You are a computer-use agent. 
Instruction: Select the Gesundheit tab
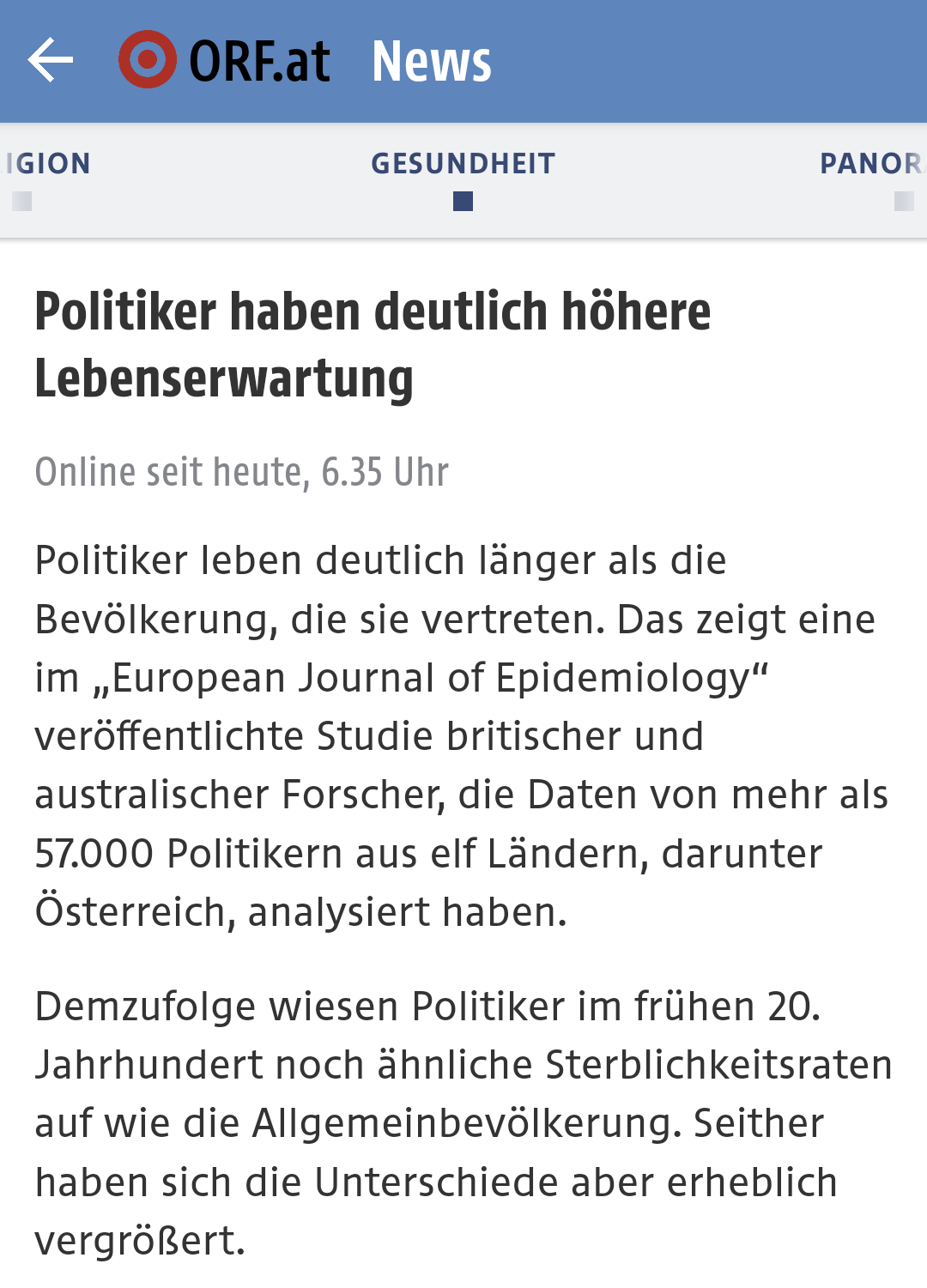[463, 163]
